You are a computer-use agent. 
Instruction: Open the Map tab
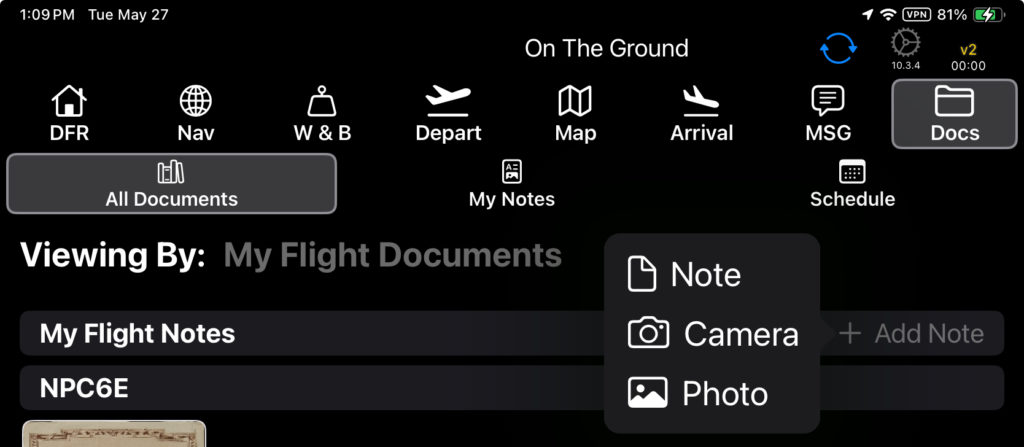pyautogui.click(x=575, y=114)
